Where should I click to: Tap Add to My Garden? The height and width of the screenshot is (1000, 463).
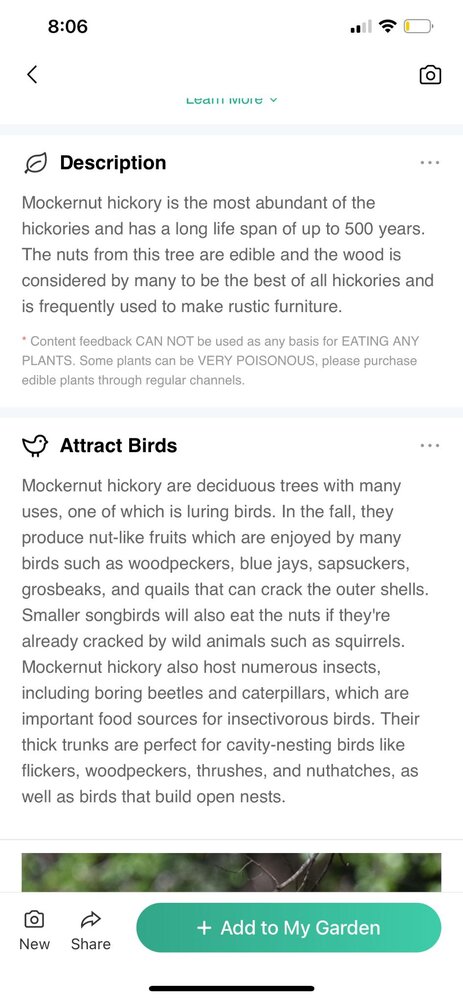tap(288, 927)
